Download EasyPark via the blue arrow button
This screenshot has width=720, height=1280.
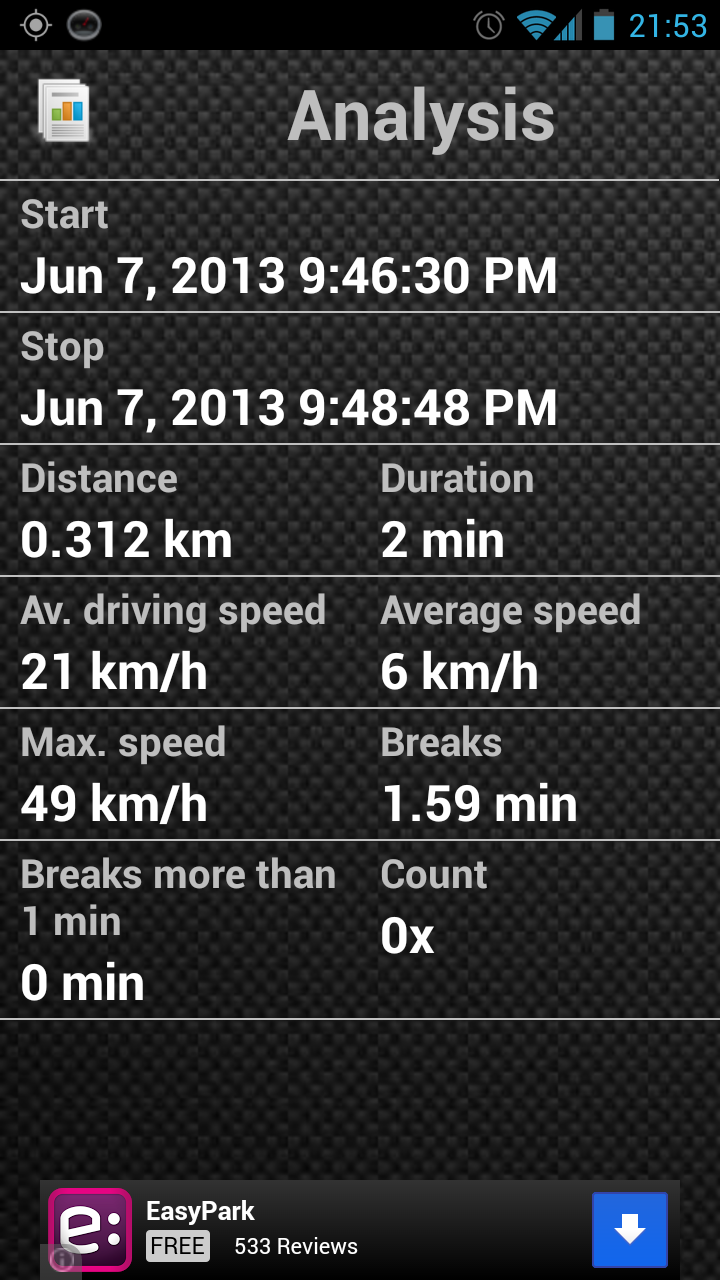pos(629,1230)
